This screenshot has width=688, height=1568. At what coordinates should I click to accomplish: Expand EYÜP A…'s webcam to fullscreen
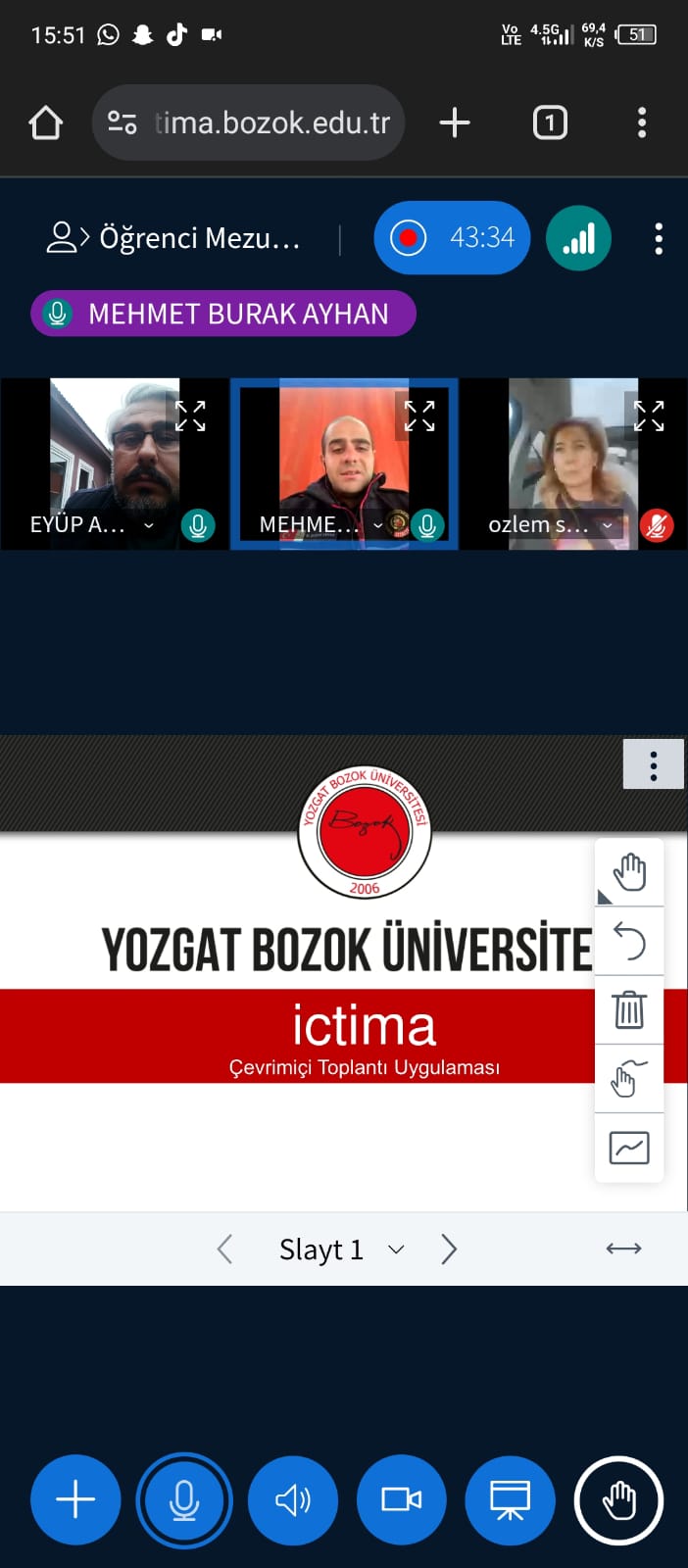190,416
